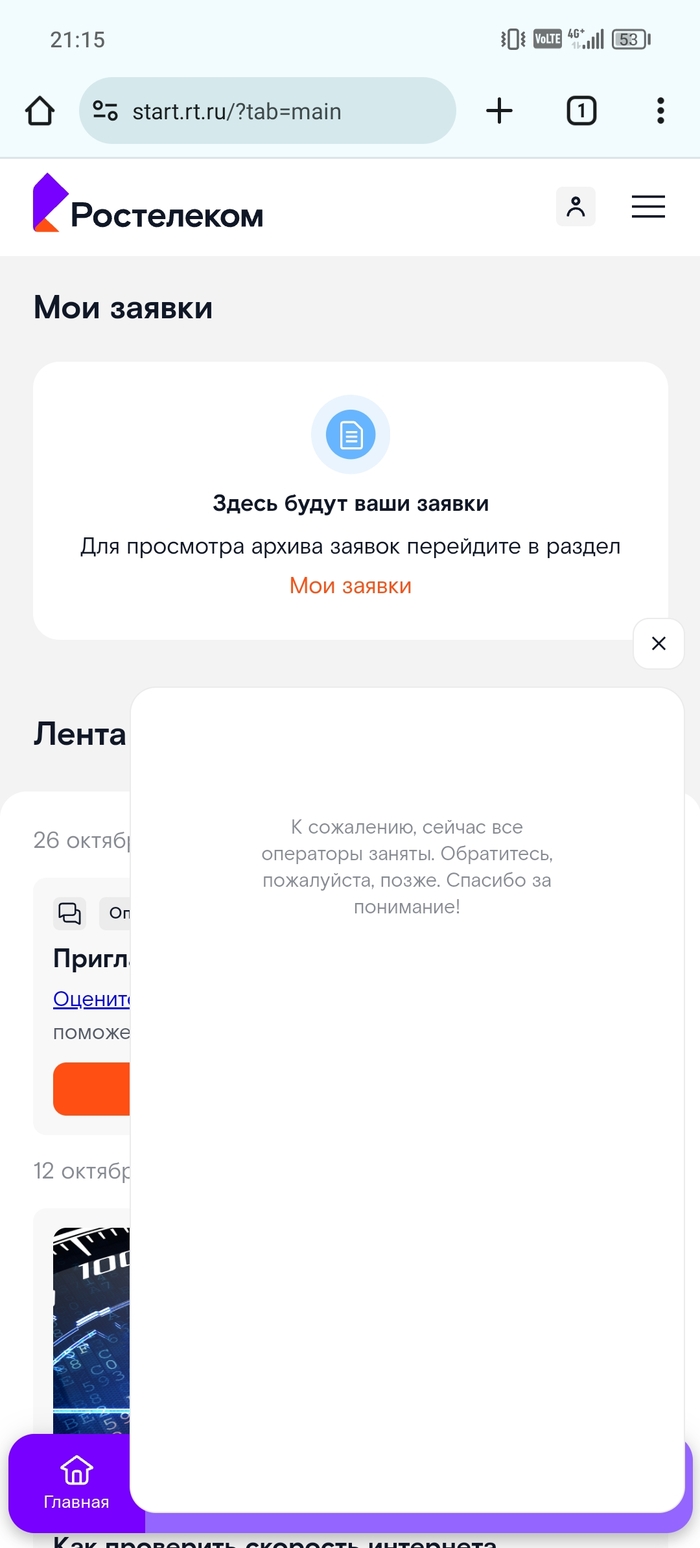Image resolution: width=700 pixels, height=1548 pixels.
Task: Go to the browser home page
Action: coord(40,111)
